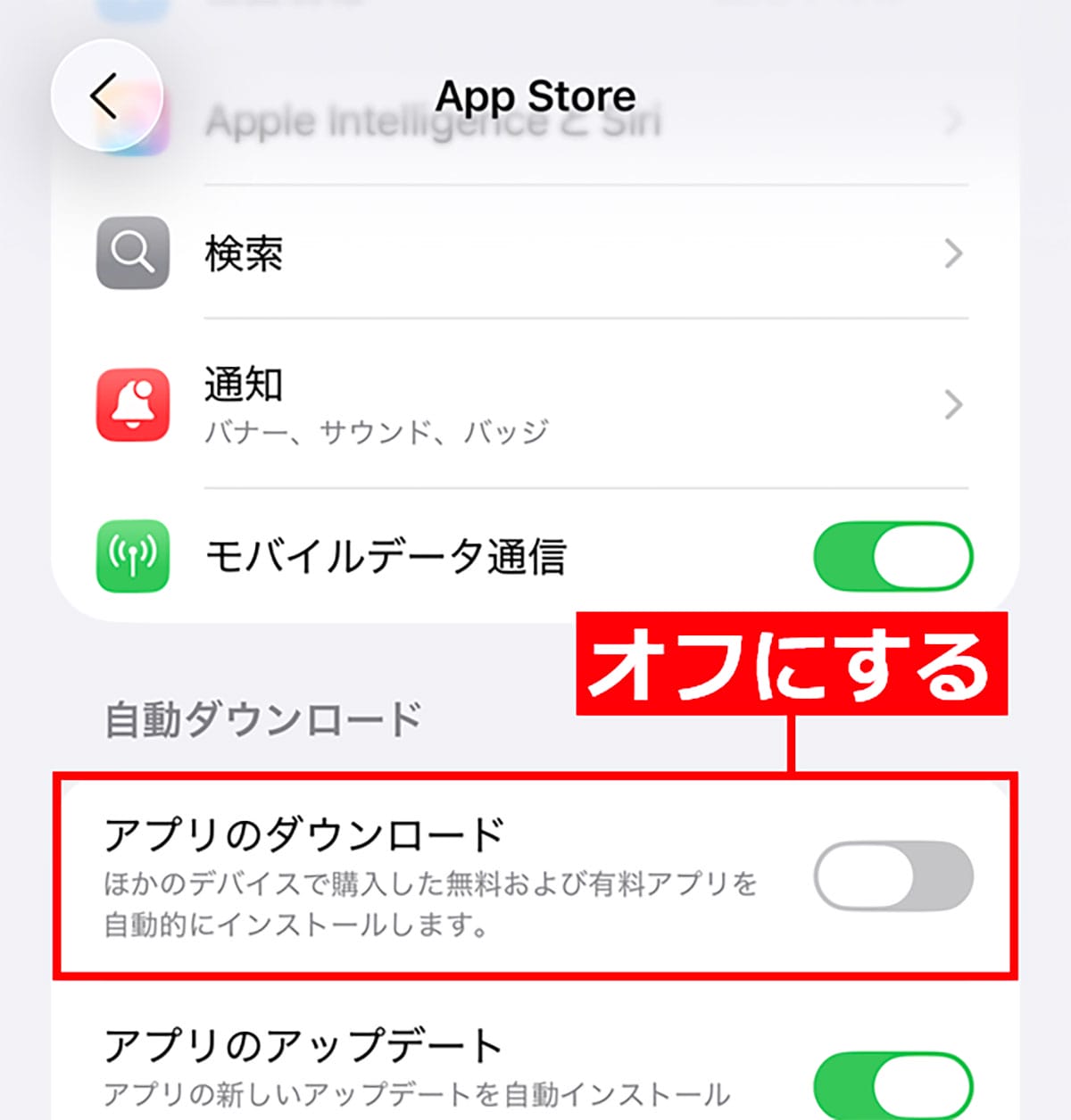The width and height of the screenshot is (1071, 1120).
Task: Turn off モバイルデータ通信 switch
Action: (x=892, y=557)
